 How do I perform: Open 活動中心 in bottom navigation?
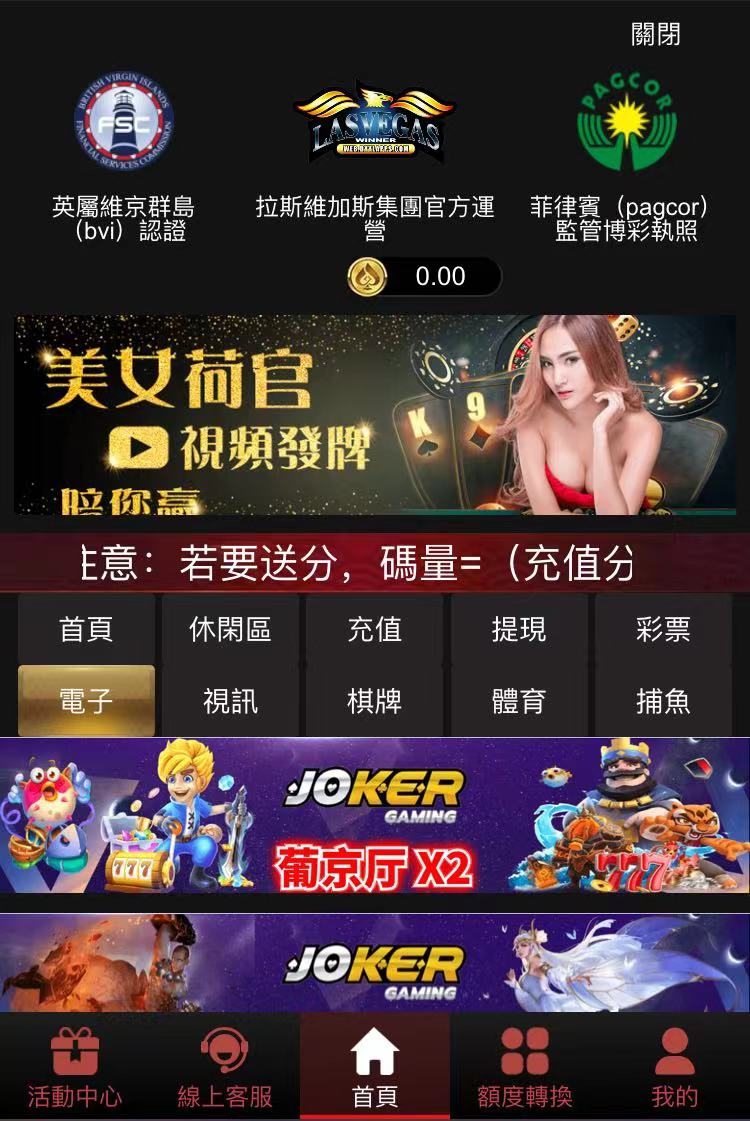[x=75, y=1067]
